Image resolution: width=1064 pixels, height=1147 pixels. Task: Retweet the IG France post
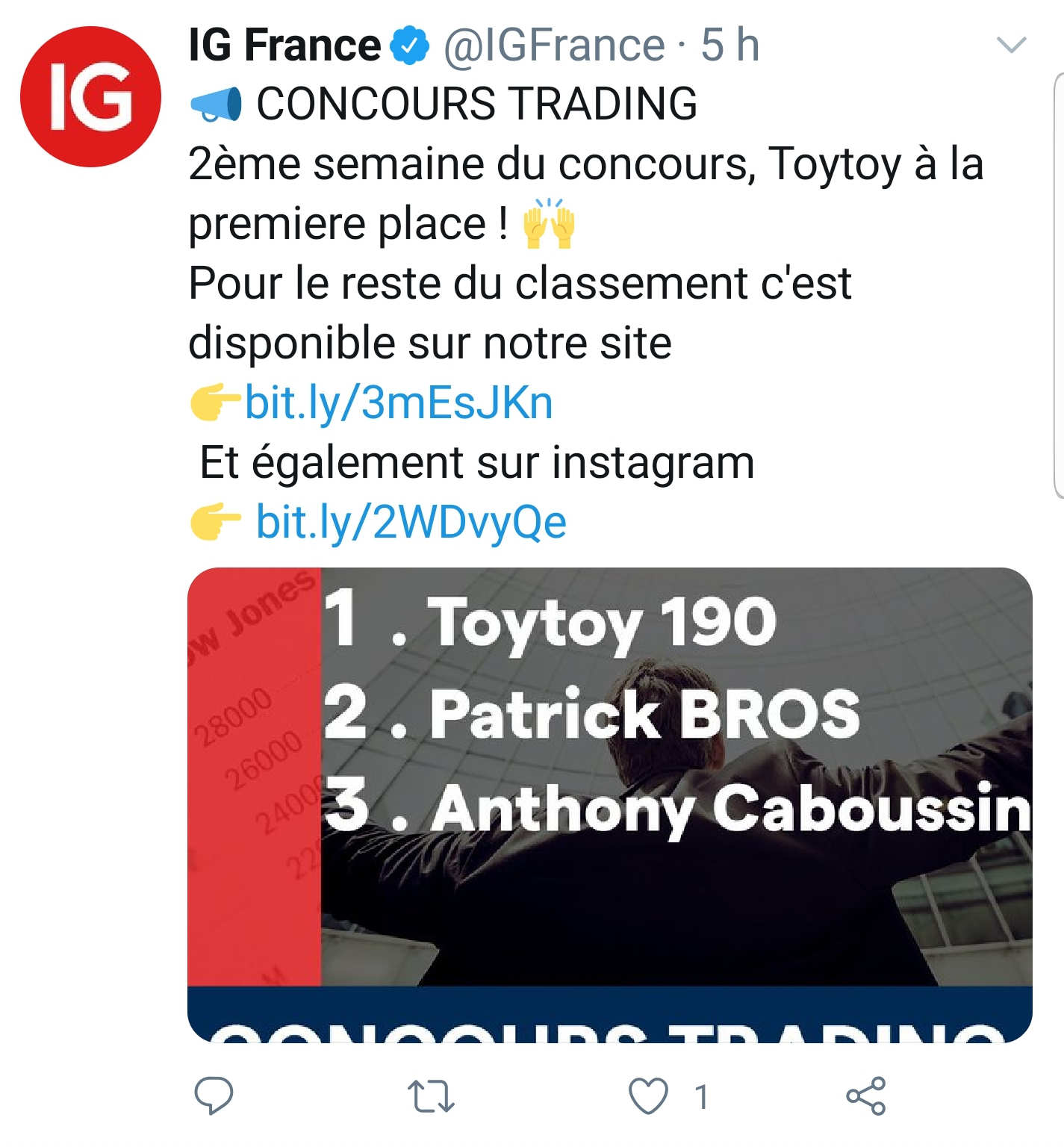[x=431, y=1095]
